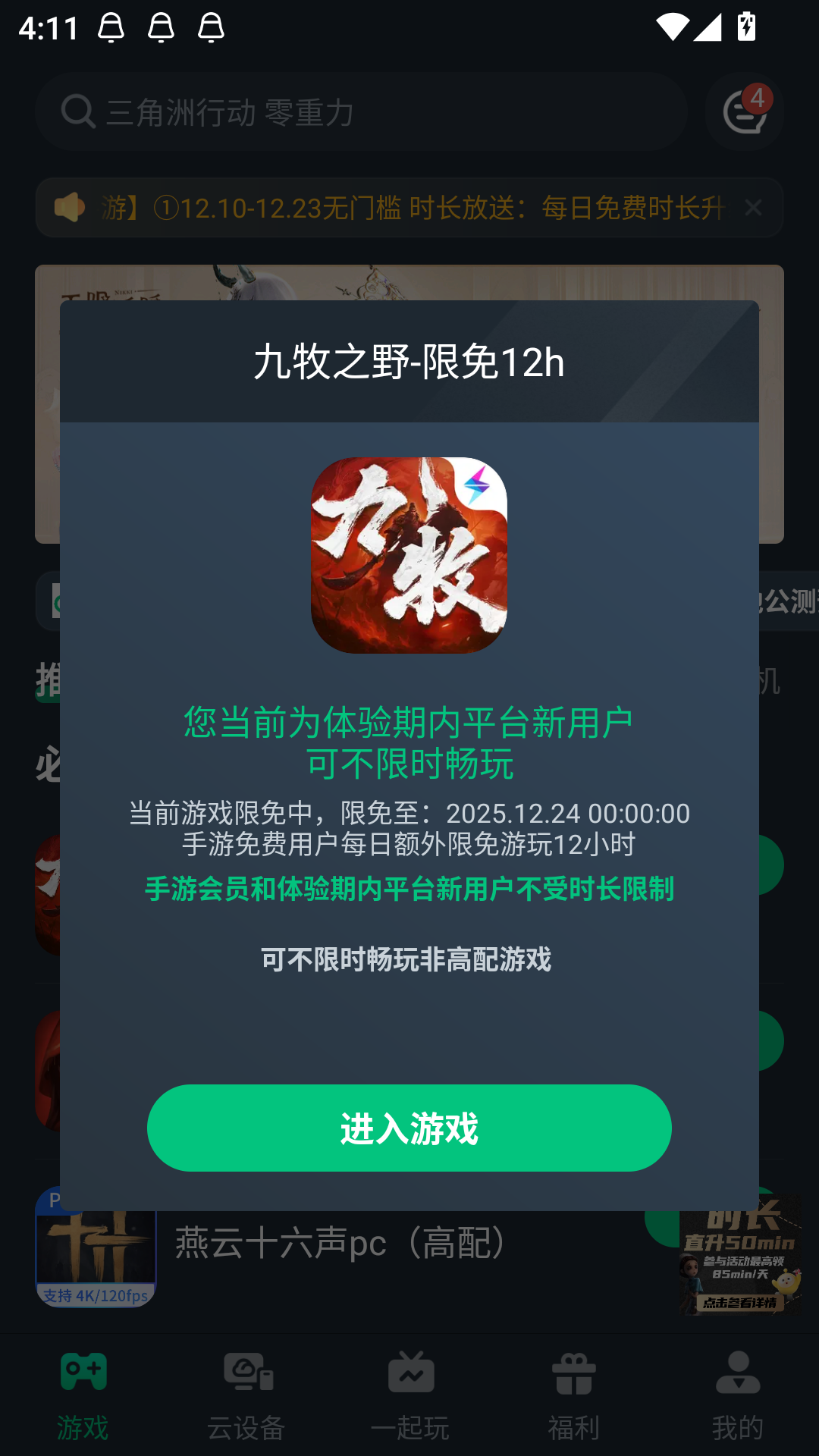Open the 燕云十六声 game thumbnail
819x1456 pixels.
coord(96,1245)
